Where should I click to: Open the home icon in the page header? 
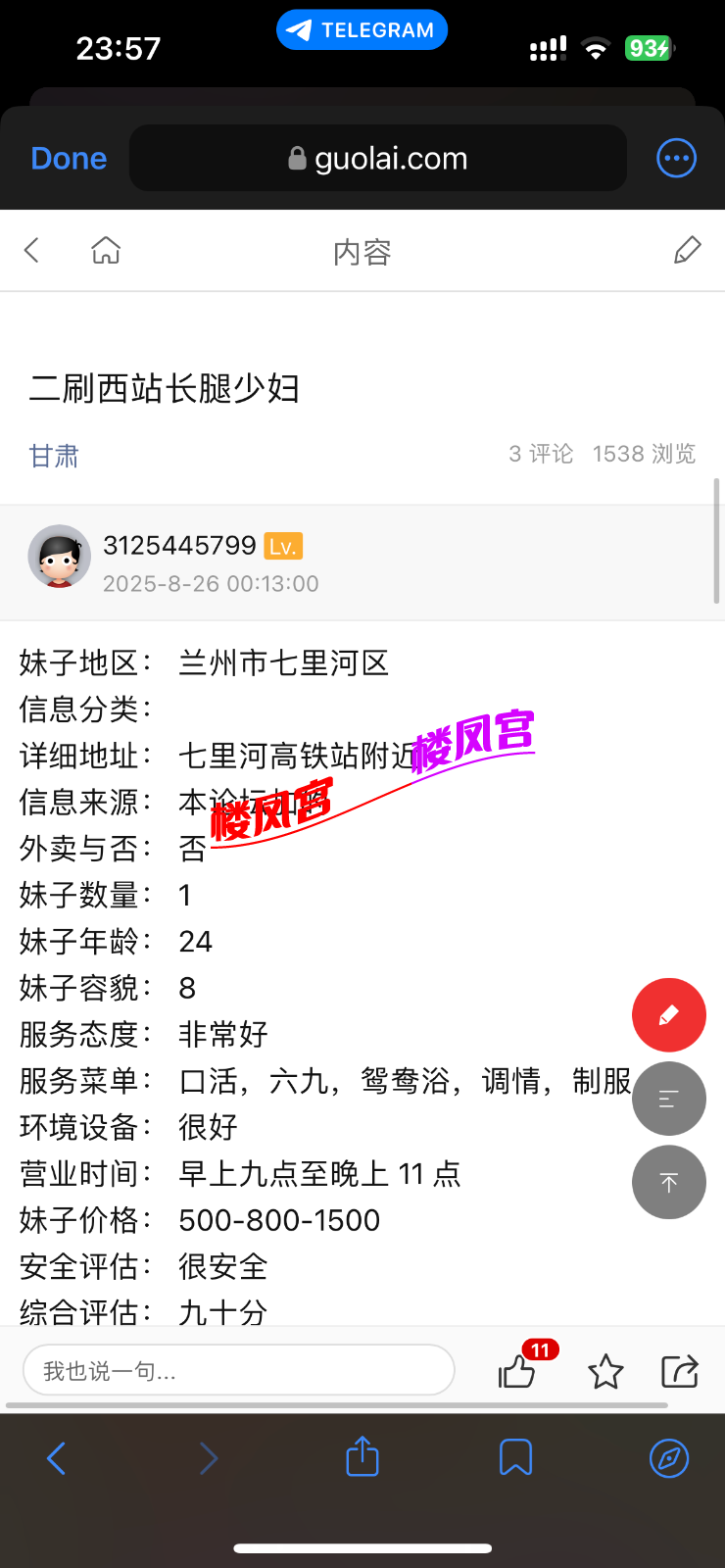coord(106,250)
